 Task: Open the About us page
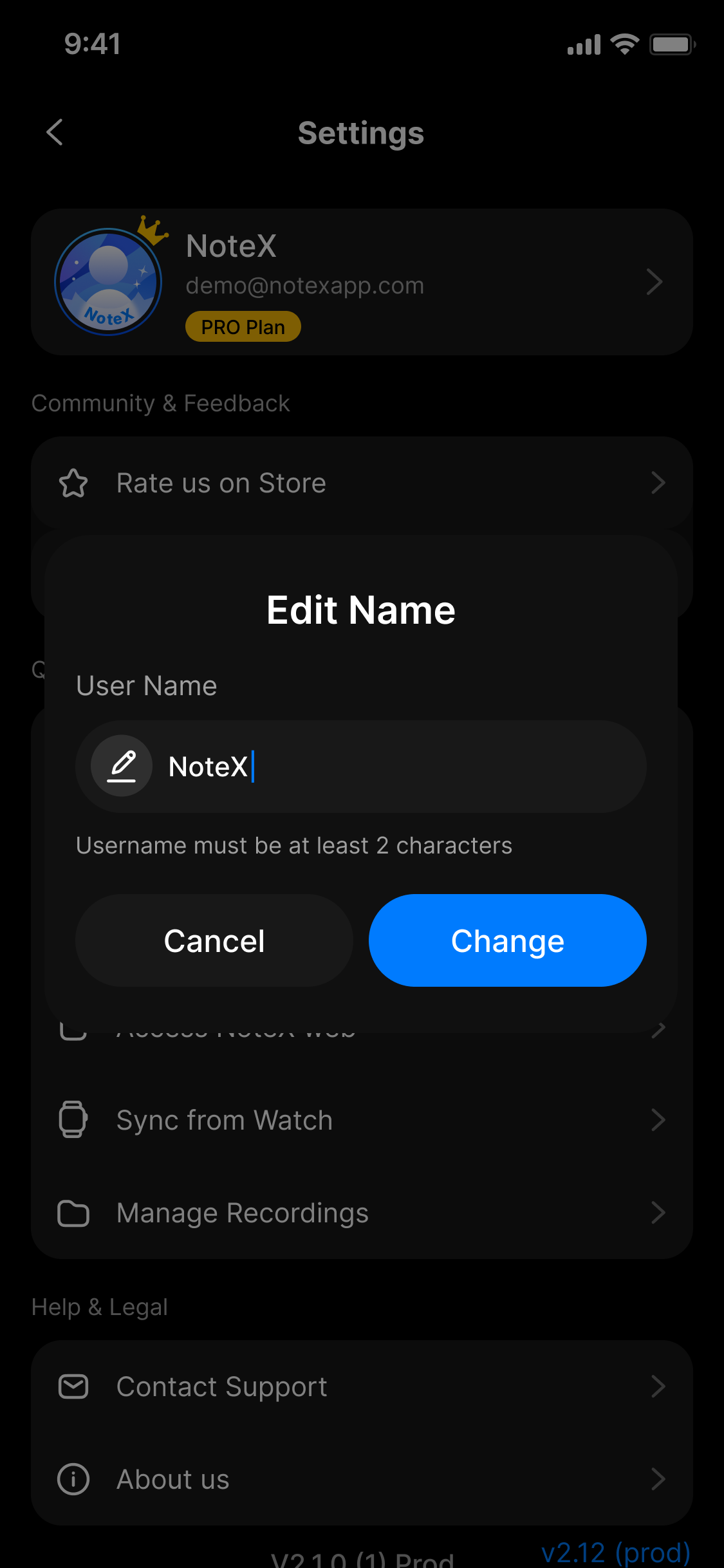click(362, 1479)
